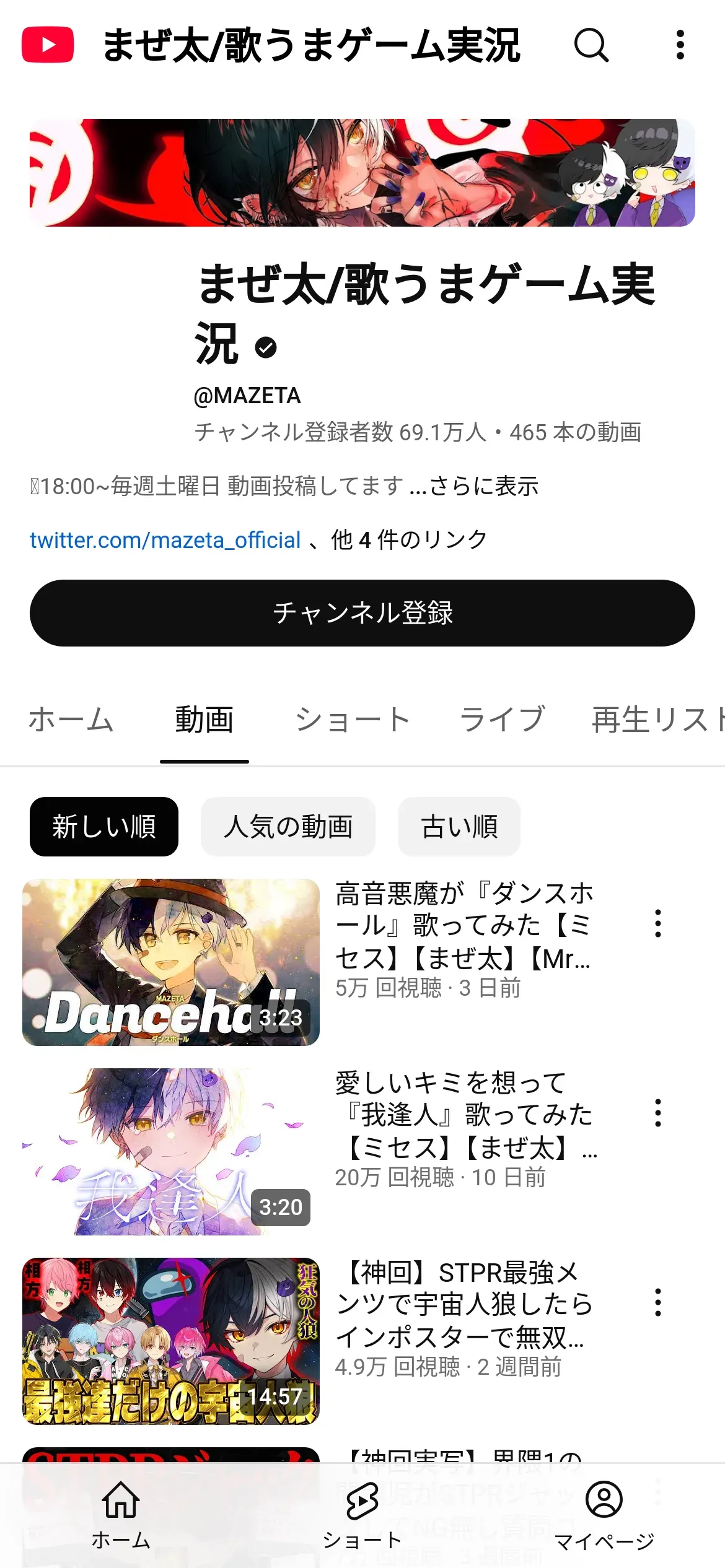Open the top bar overflow menu
Viewport: 725px width, 1568px height.
[680, 45]
